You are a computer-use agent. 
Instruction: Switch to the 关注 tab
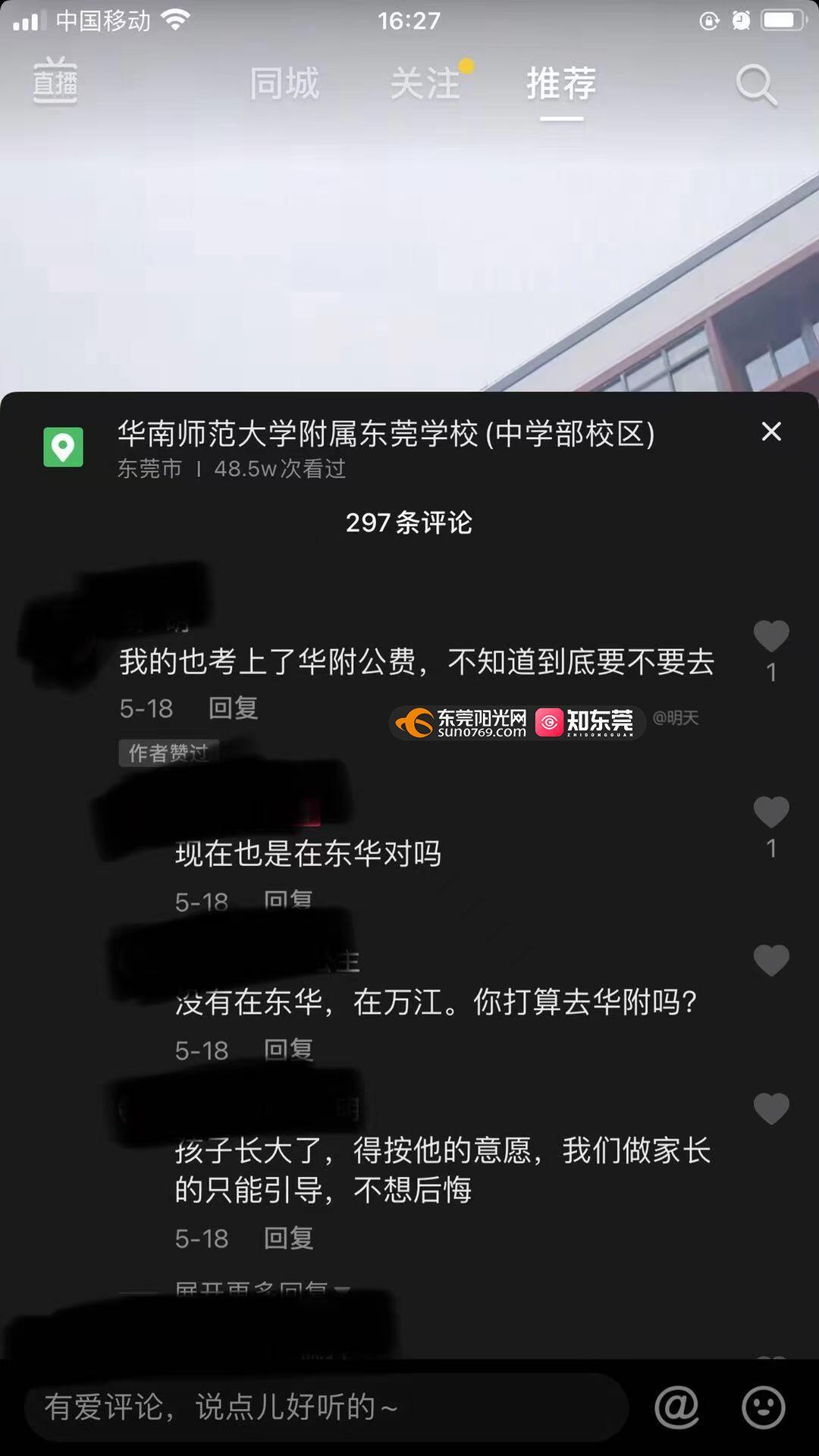[425, 83]
